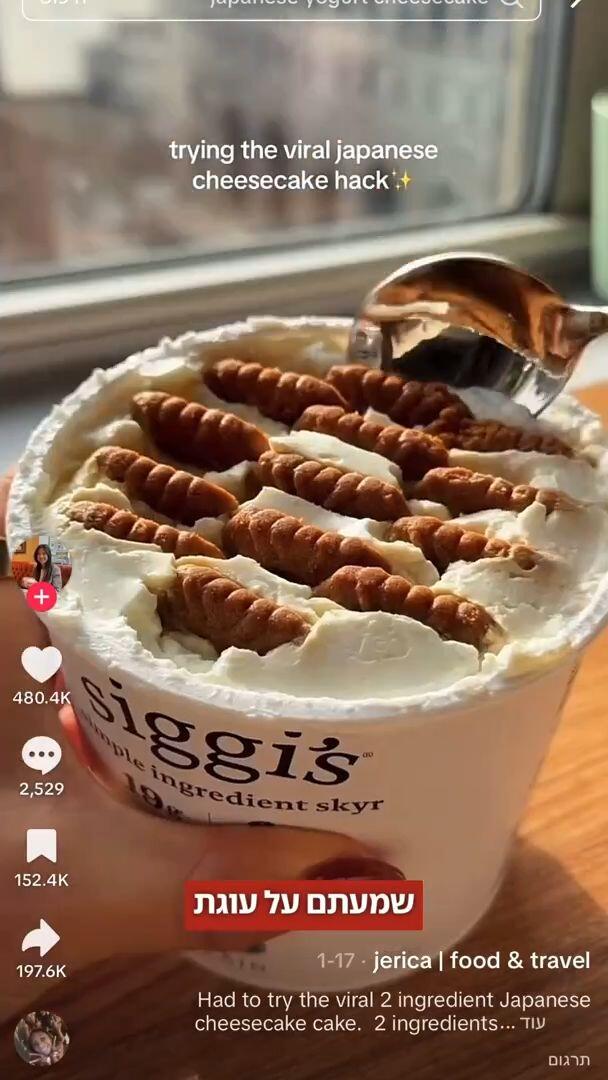Viewport: 608px width, 1080px height.
Task: Translate the caption with תרגום
Action: point(569,1060)
